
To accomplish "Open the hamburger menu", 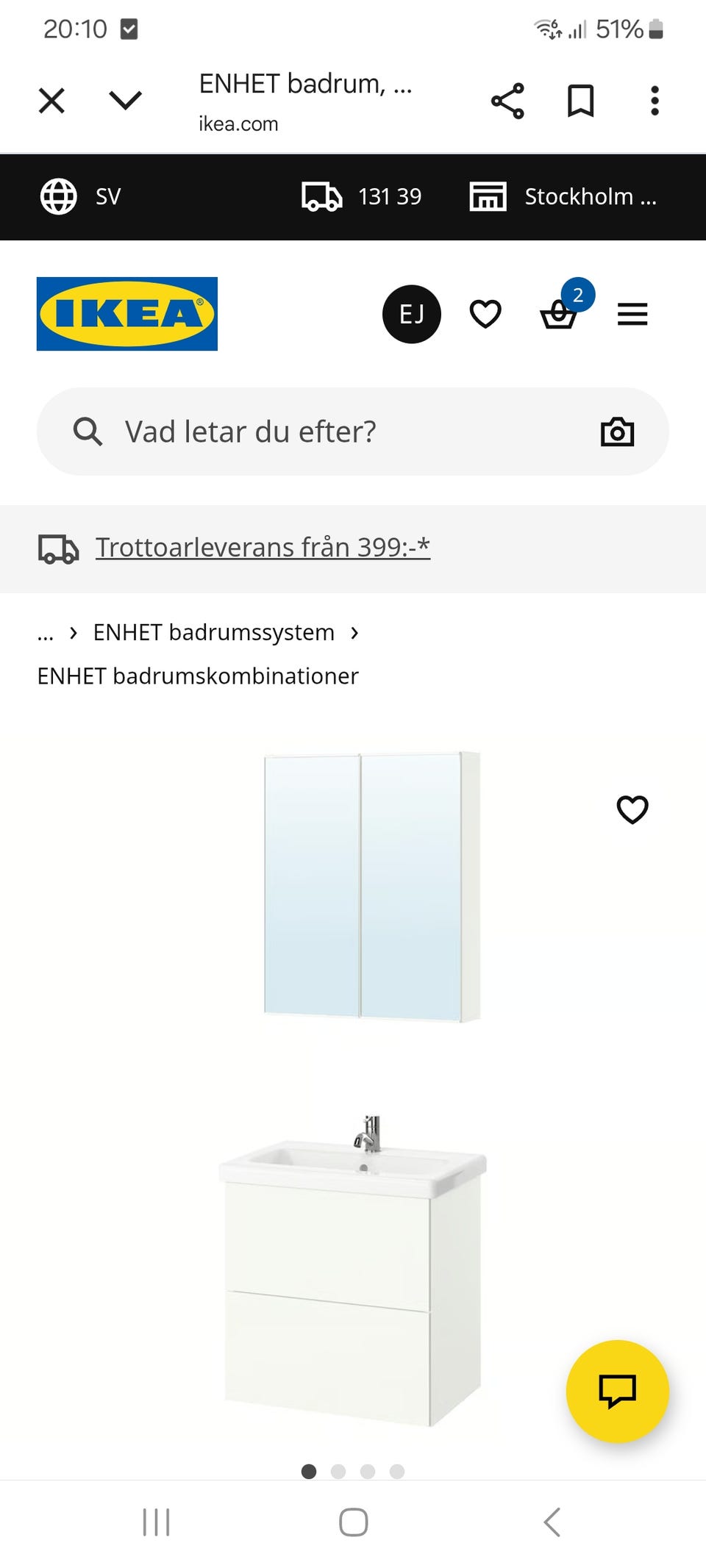I will tap(632, 314).
